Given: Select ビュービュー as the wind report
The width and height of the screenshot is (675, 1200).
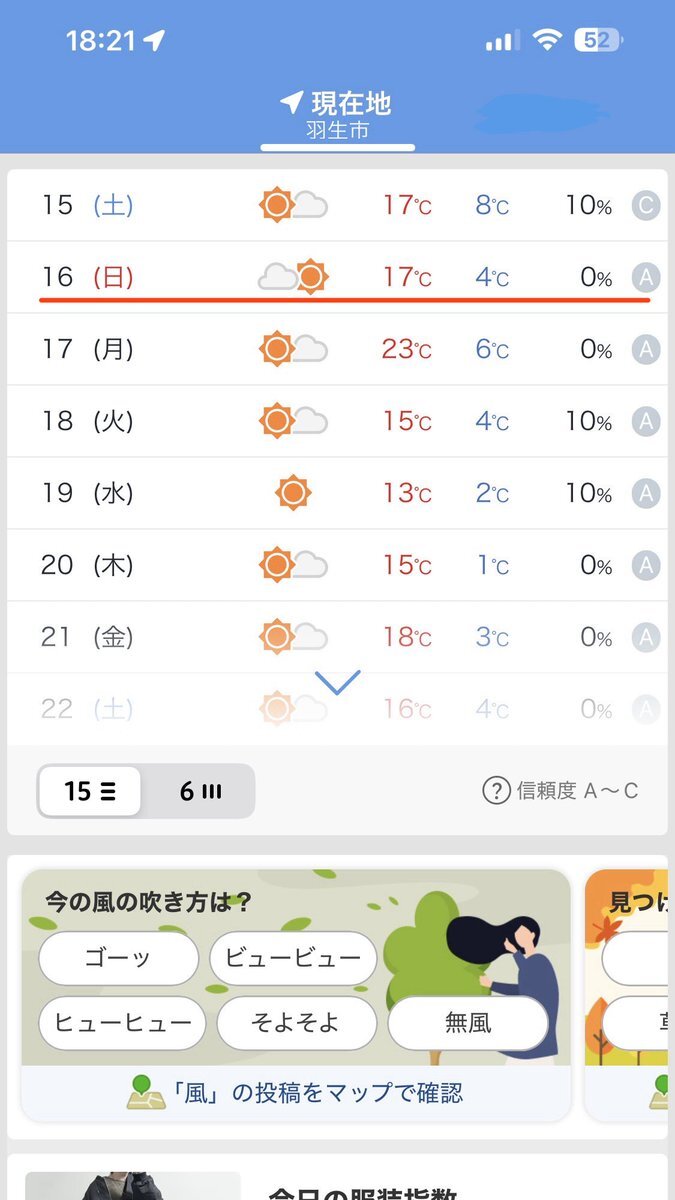Looking at the screenshot, I should [293, 958].
